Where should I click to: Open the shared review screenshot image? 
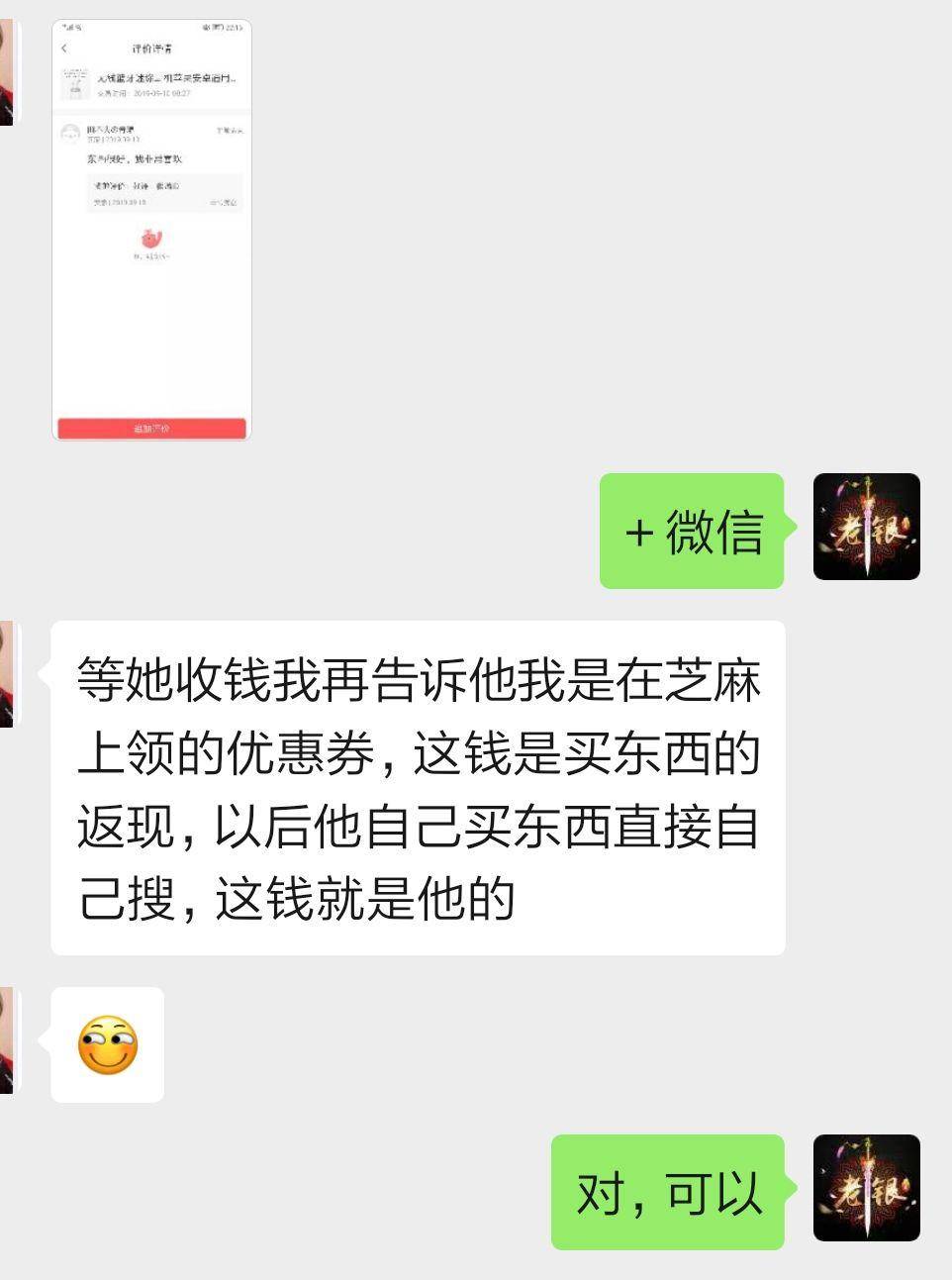click(x=151, y=230)
